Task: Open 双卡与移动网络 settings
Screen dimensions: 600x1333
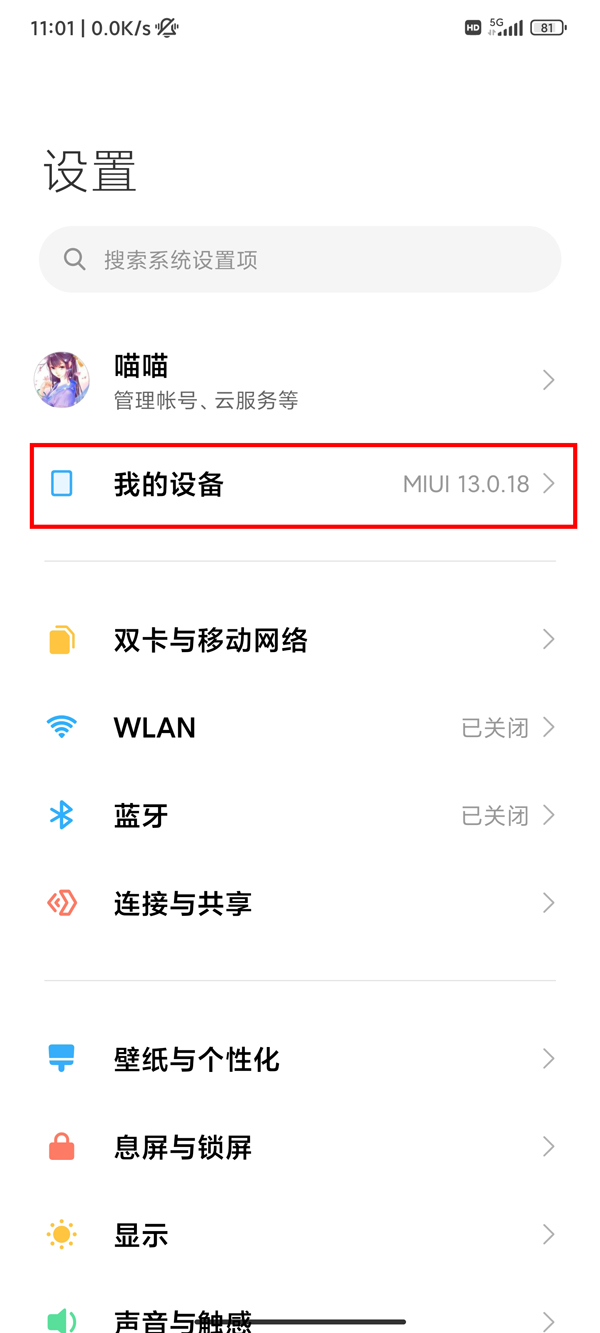Action: tap(300, 640)
